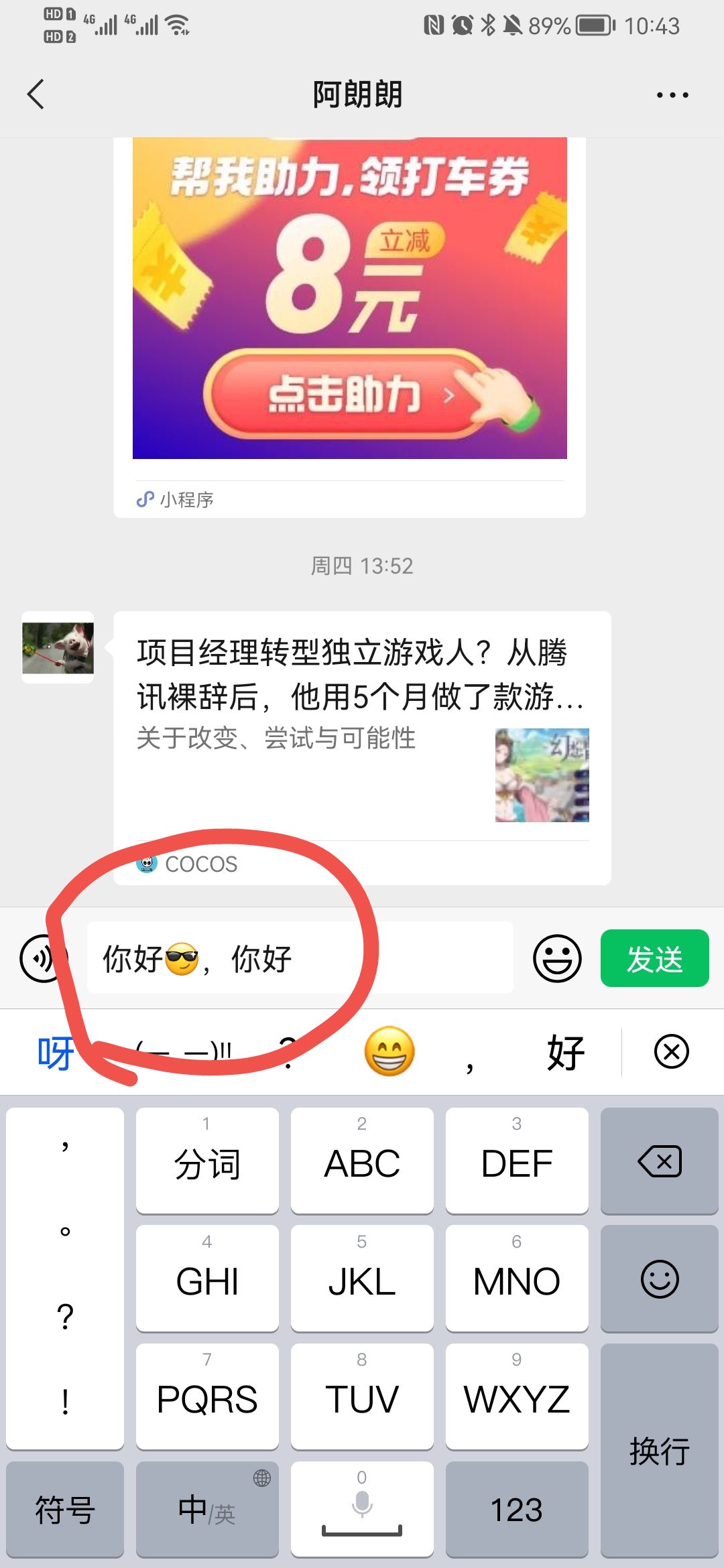The height and width of the screenshot is (1568, 724).
Task: Switch to voice message input
Action: 40,958
